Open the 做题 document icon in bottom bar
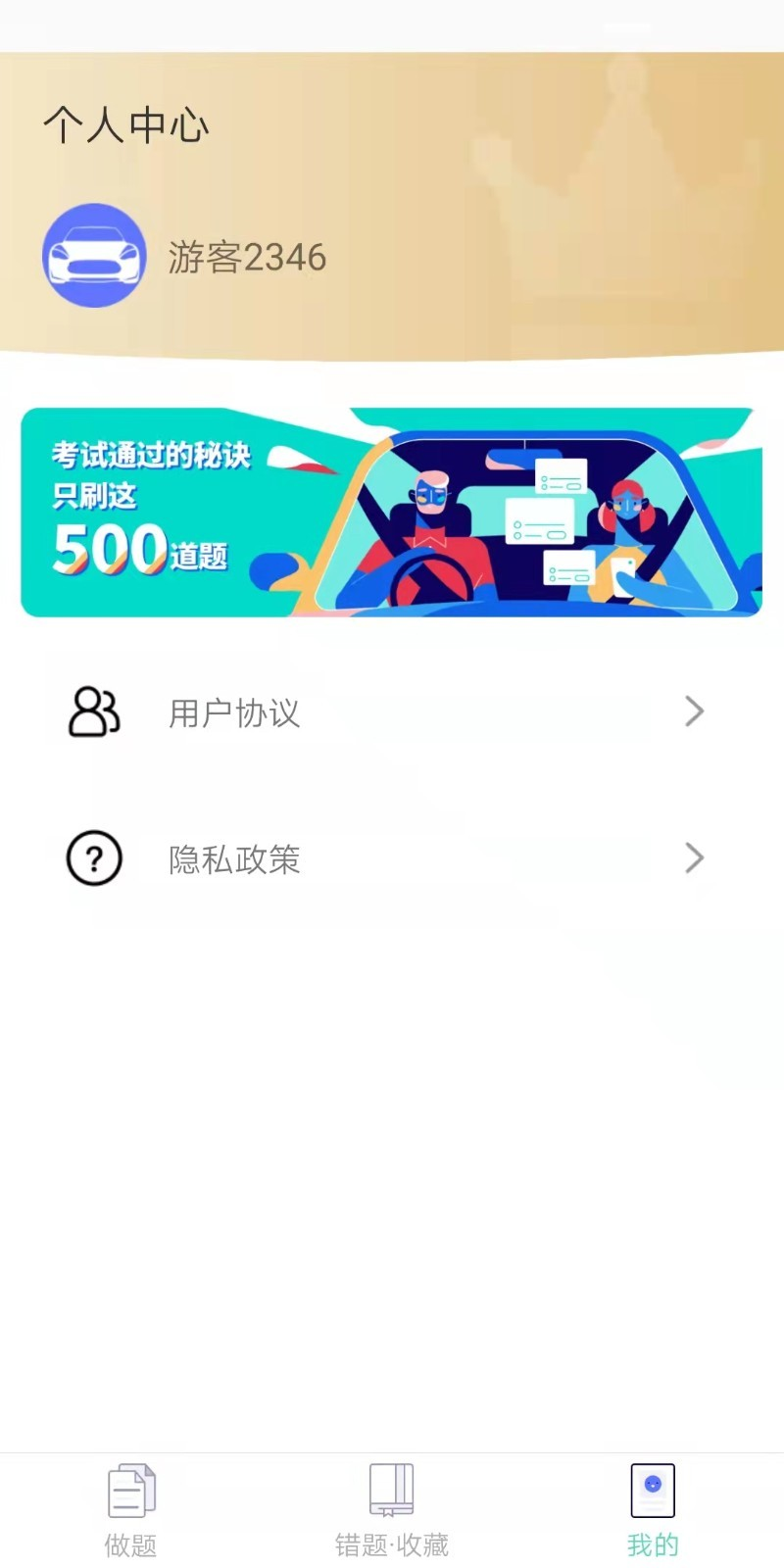784x1568 pixels. pos(130,1491)
